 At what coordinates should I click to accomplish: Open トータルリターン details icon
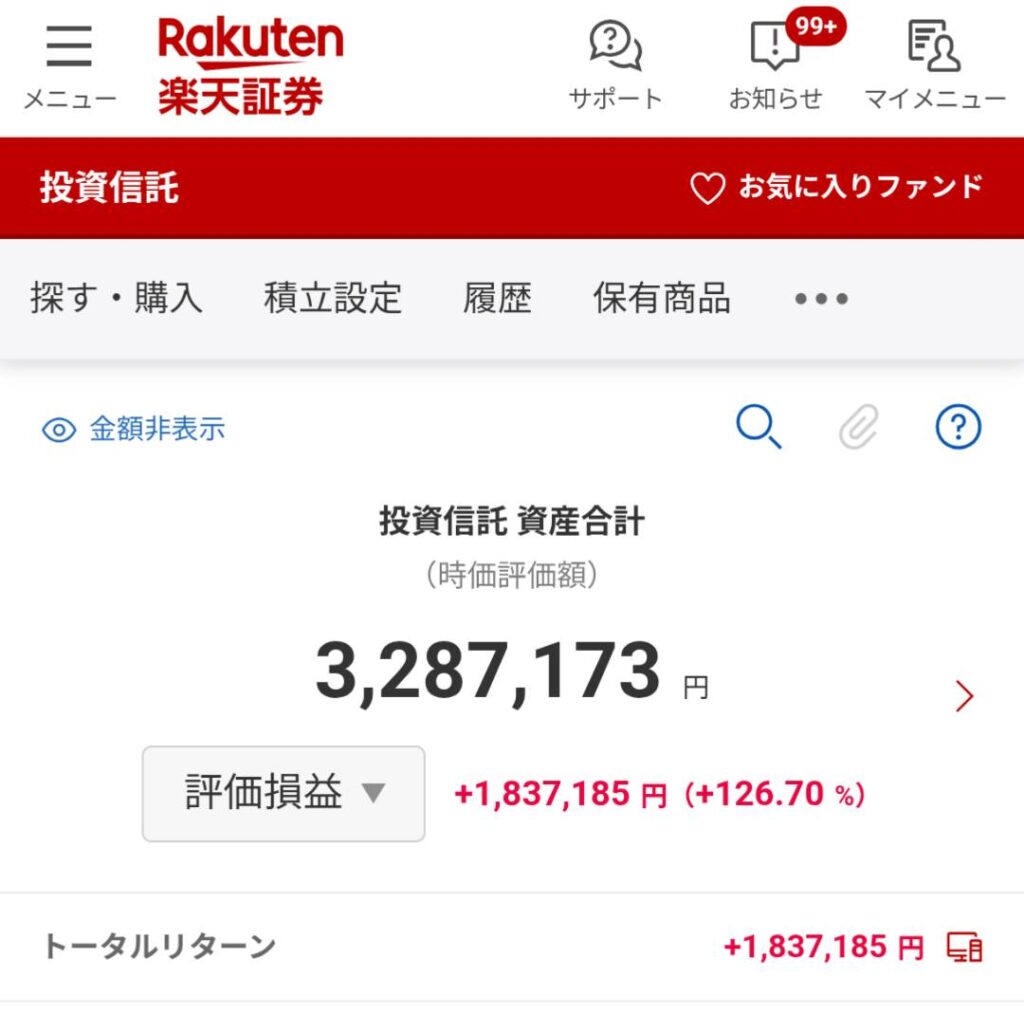click(x=965, y=947)
